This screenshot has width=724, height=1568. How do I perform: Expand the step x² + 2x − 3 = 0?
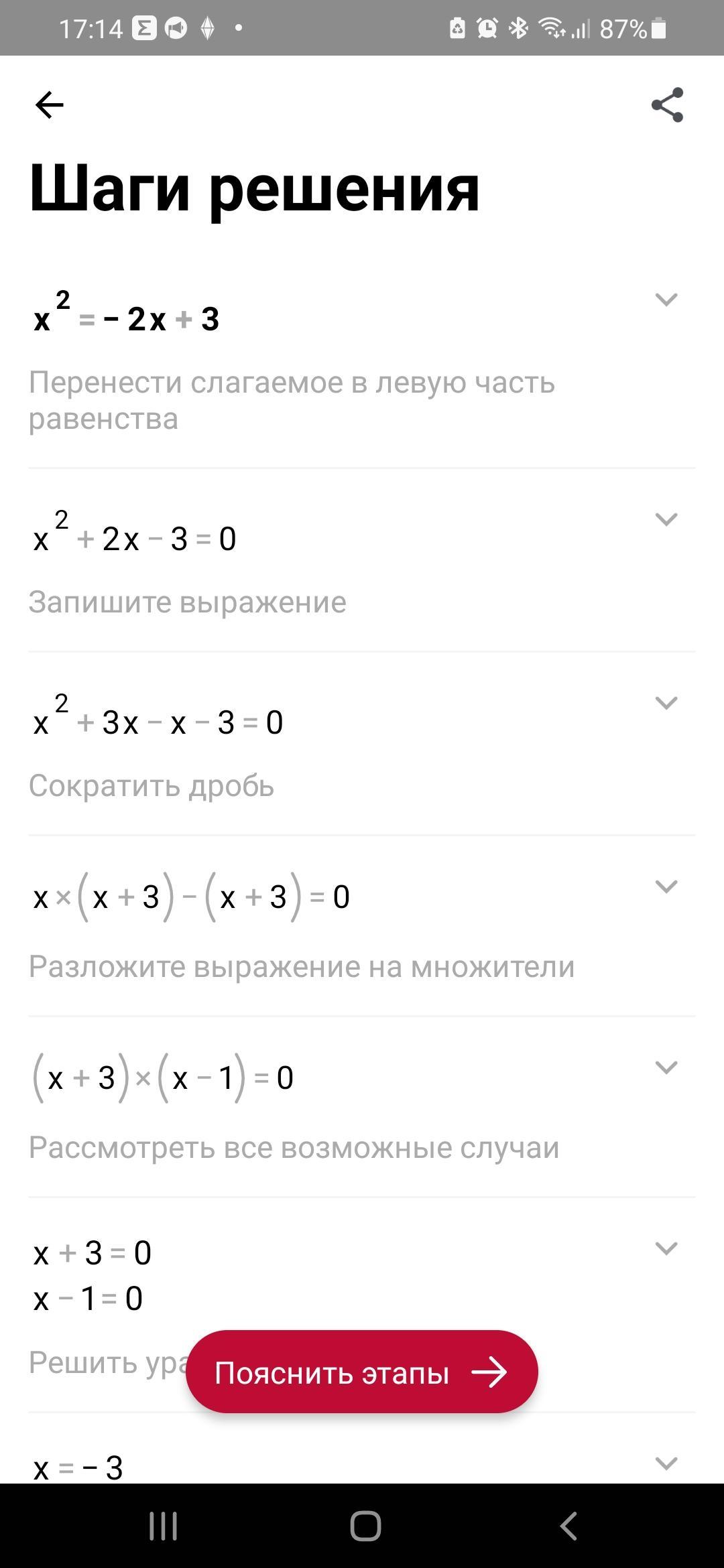[666, 519]
